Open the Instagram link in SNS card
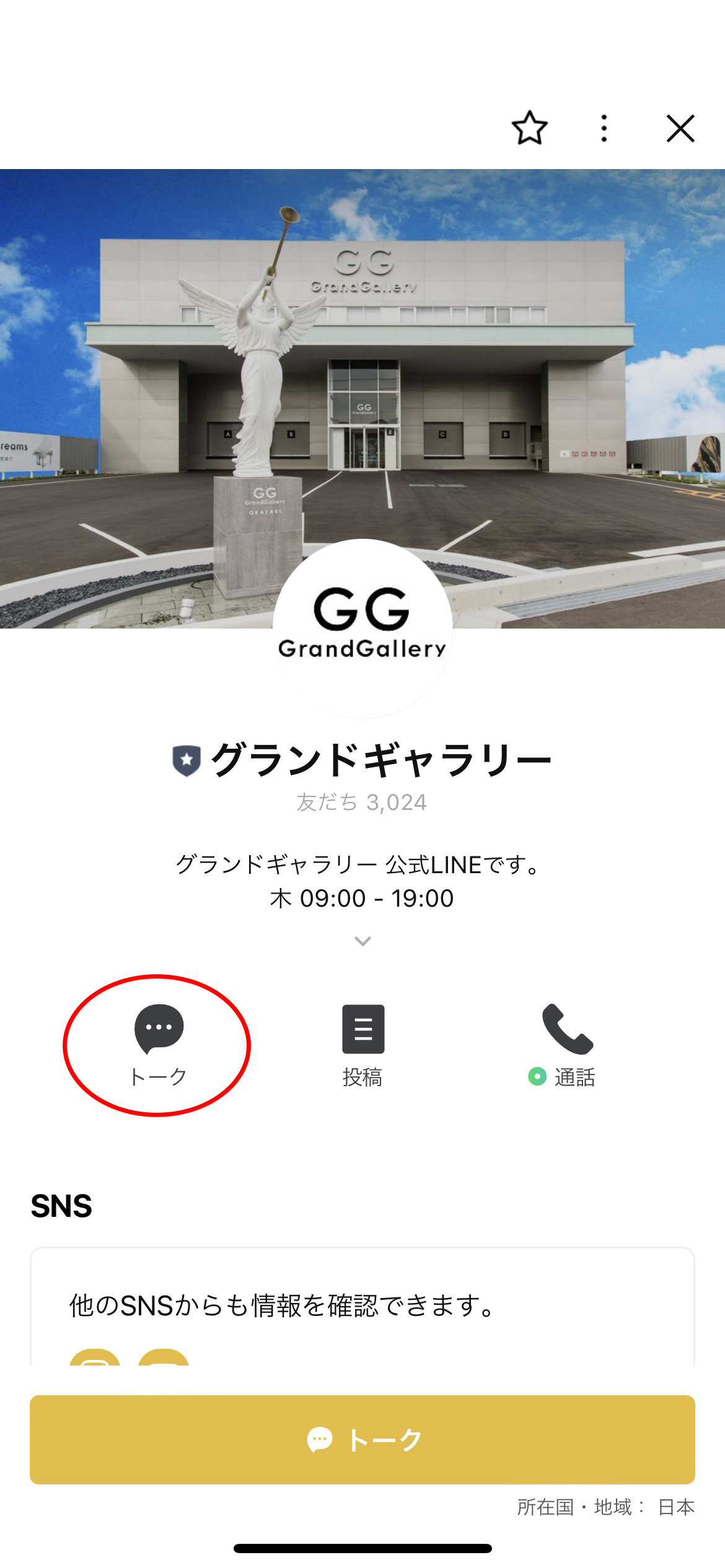Image resolution: width=725 pixels, height=1568 pixels. point(95,1359)
